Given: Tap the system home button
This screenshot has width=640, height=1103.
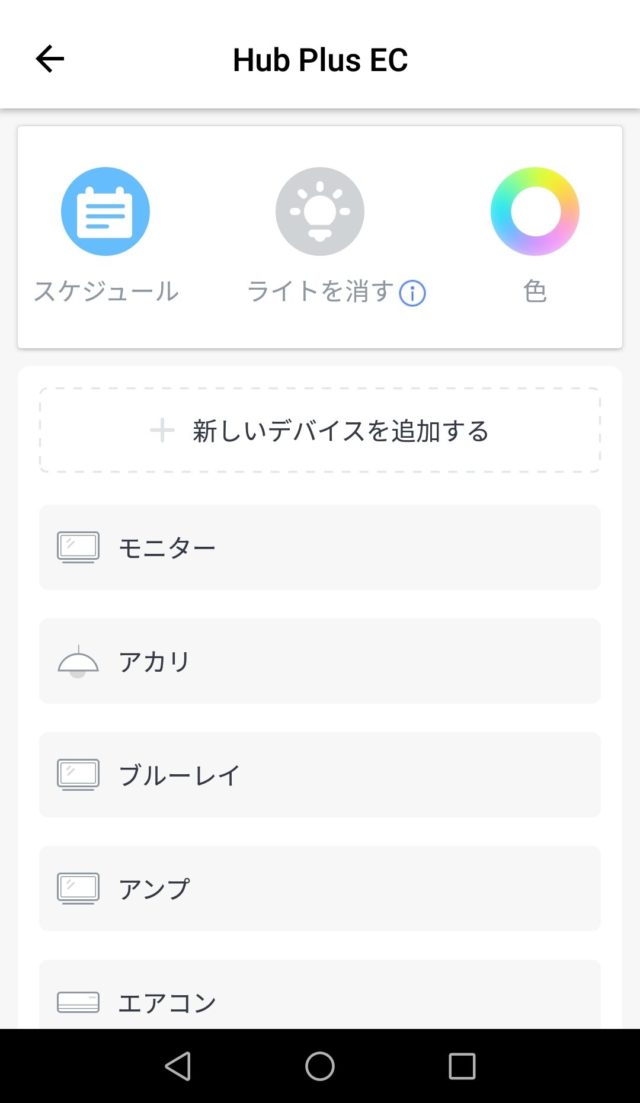Looking at the screenshot, I should (320, 1066).
